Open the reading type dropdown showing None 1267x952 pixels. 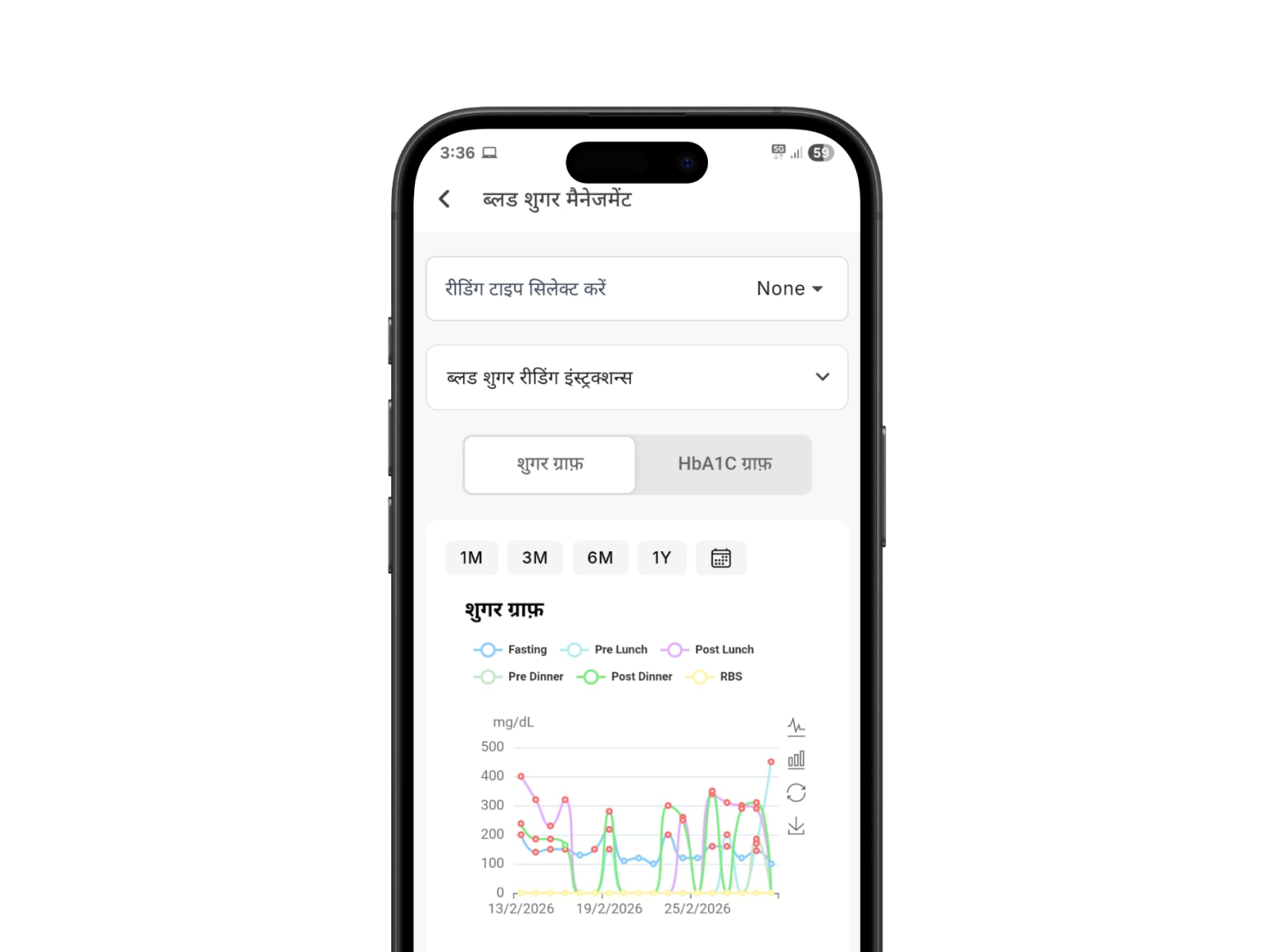pyautogui.click(x=789, y=289)
